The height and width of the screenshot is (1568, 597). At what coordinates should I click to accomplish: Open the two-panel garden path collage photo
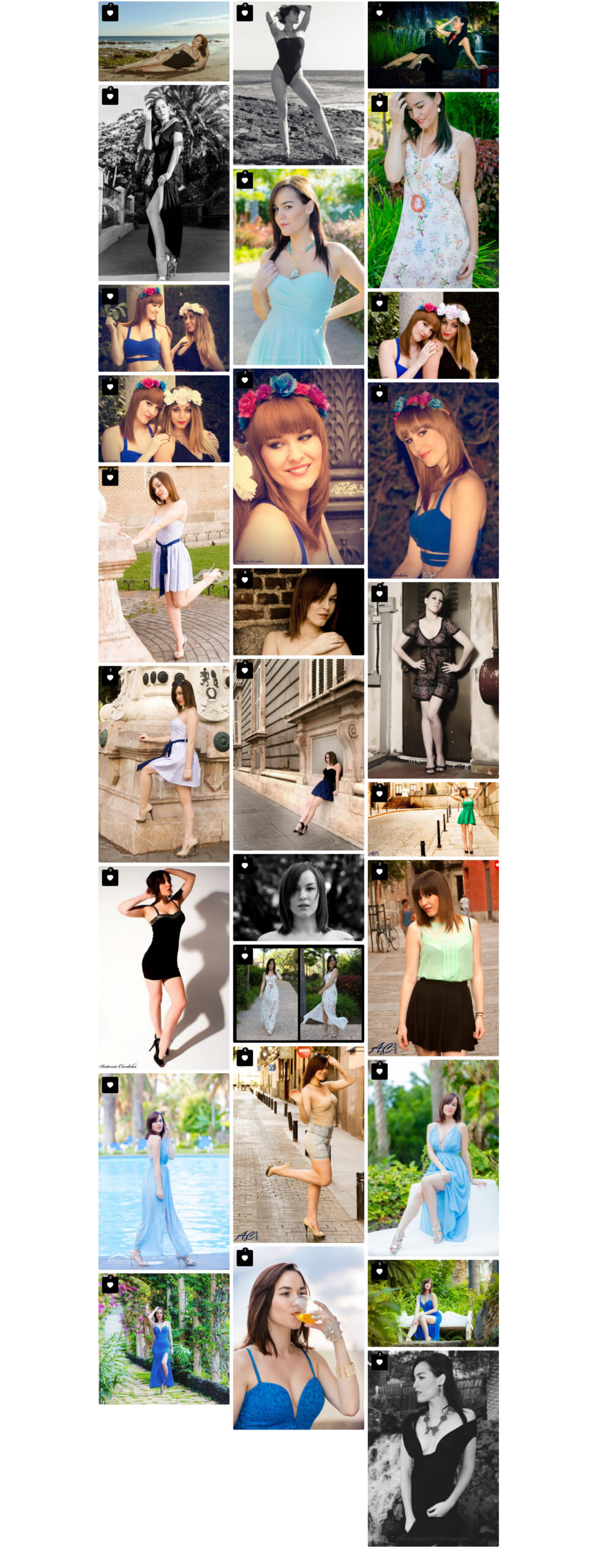coord(298,998)
